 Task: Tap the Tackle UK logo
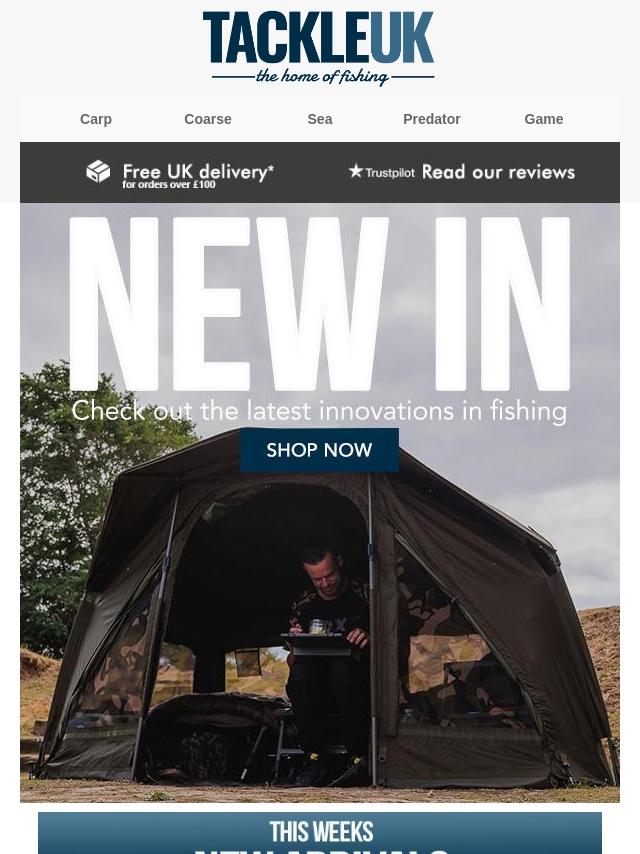click(x=319, y=48)
